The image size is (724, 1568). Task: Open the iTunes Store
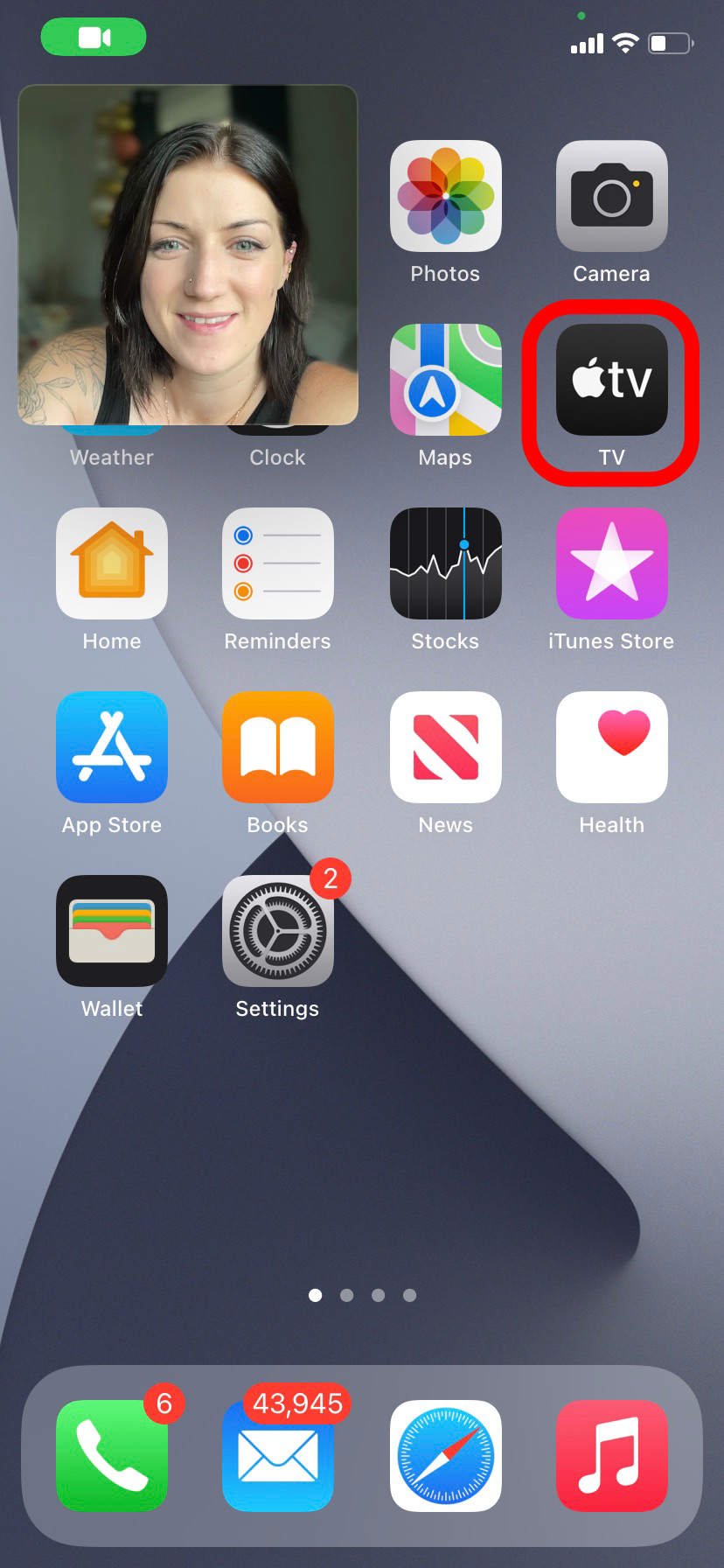click(612, 563)
